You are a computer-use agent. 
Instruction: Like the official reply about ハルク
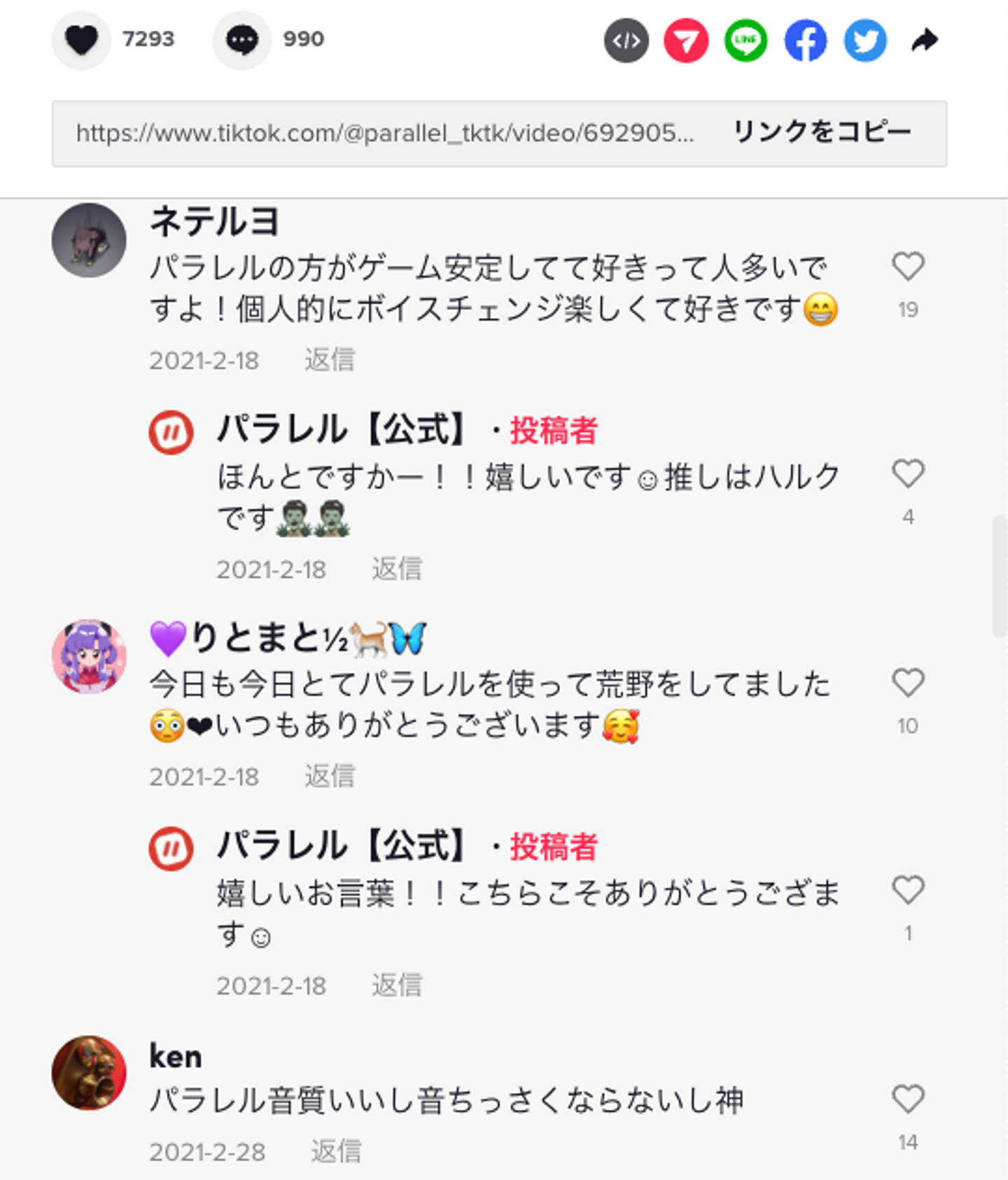tap(908, 474)
